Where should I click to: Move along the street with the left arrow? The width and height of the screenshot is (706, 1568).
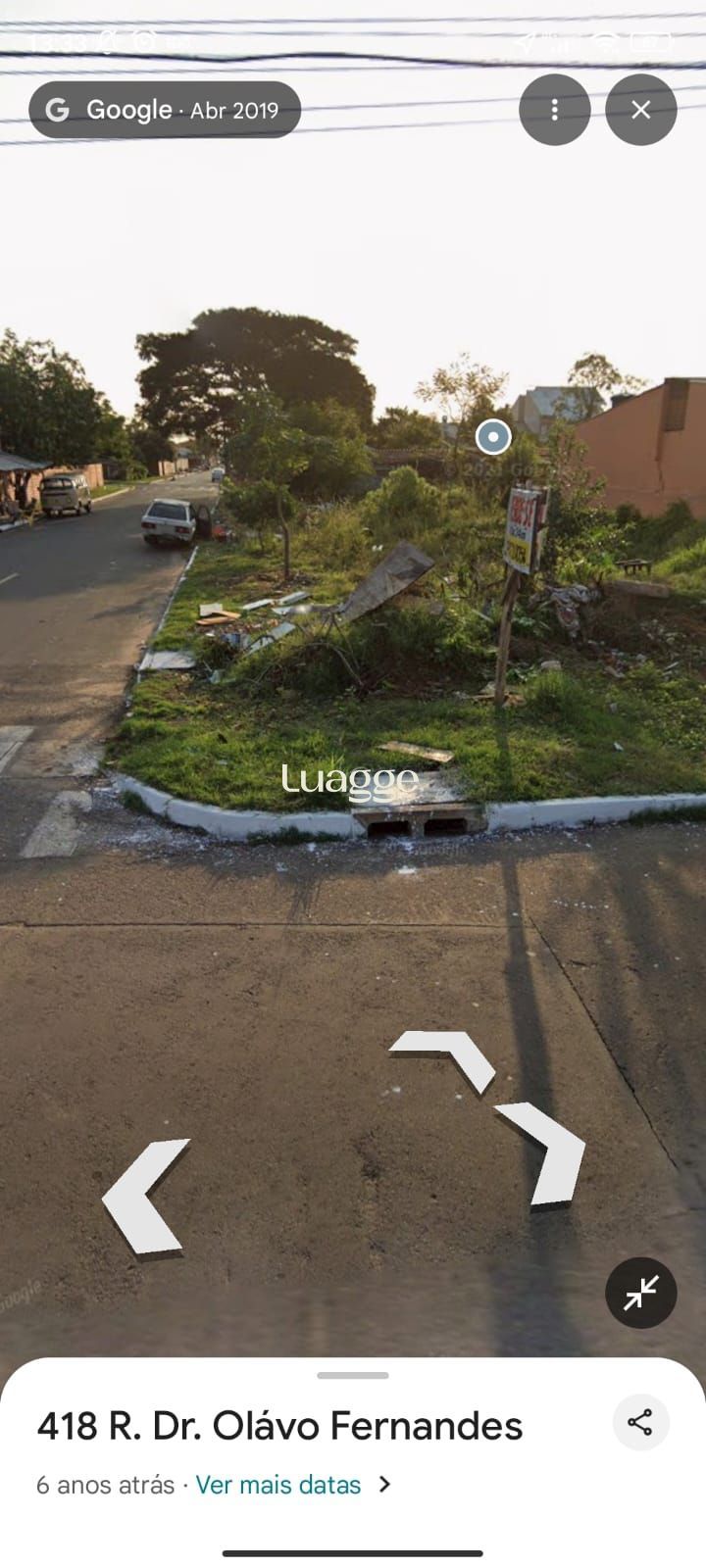pyautogui.click(x=147, y=1196)
